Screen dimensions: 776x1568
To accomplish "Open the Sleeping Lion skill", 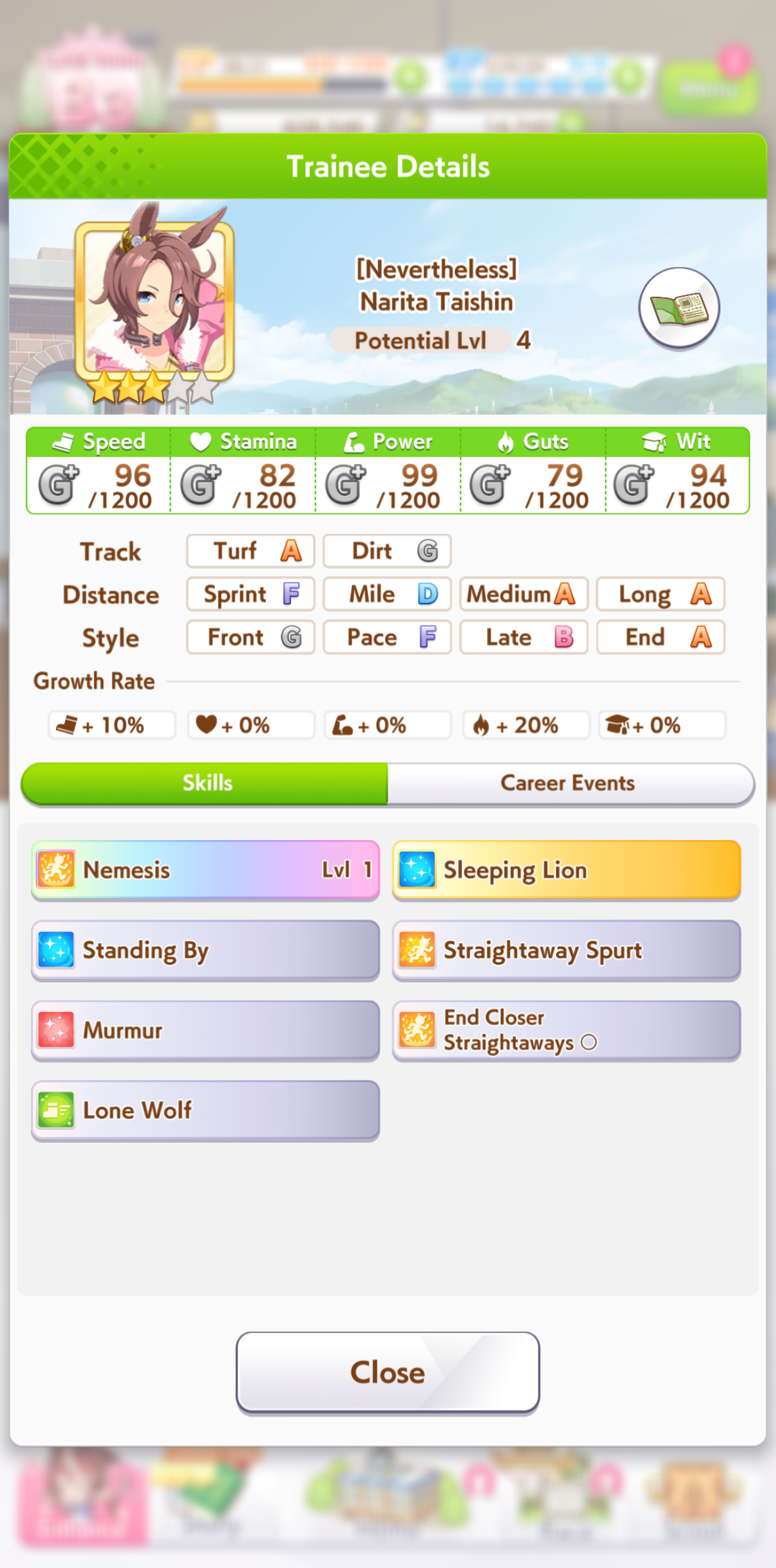I will [x=566, y=870].
